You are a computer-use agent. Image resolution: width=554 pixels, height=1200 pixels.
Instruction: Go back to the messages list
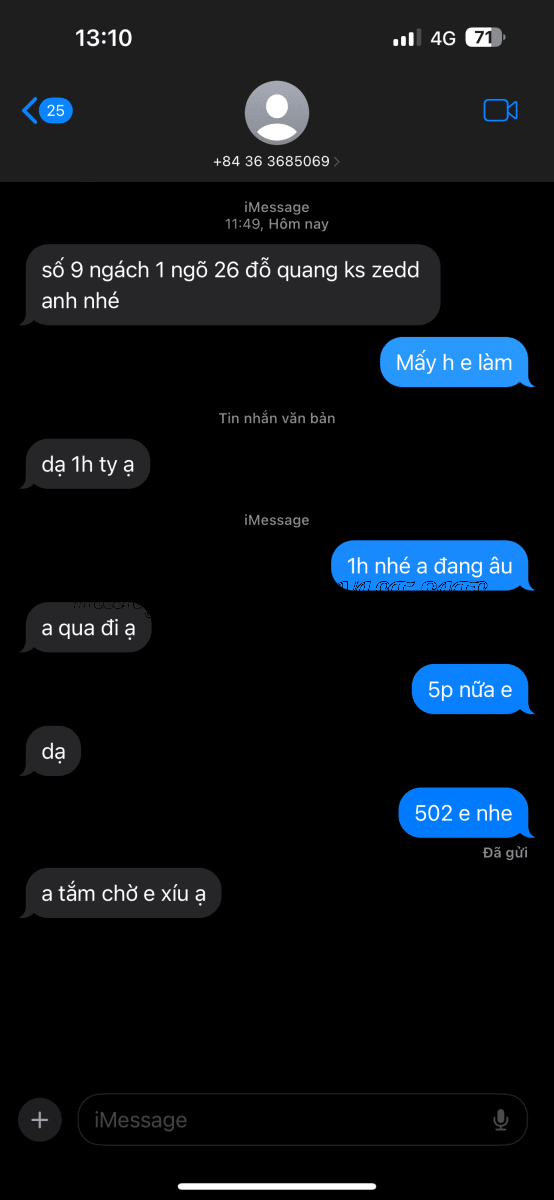(x=46, y=110)
